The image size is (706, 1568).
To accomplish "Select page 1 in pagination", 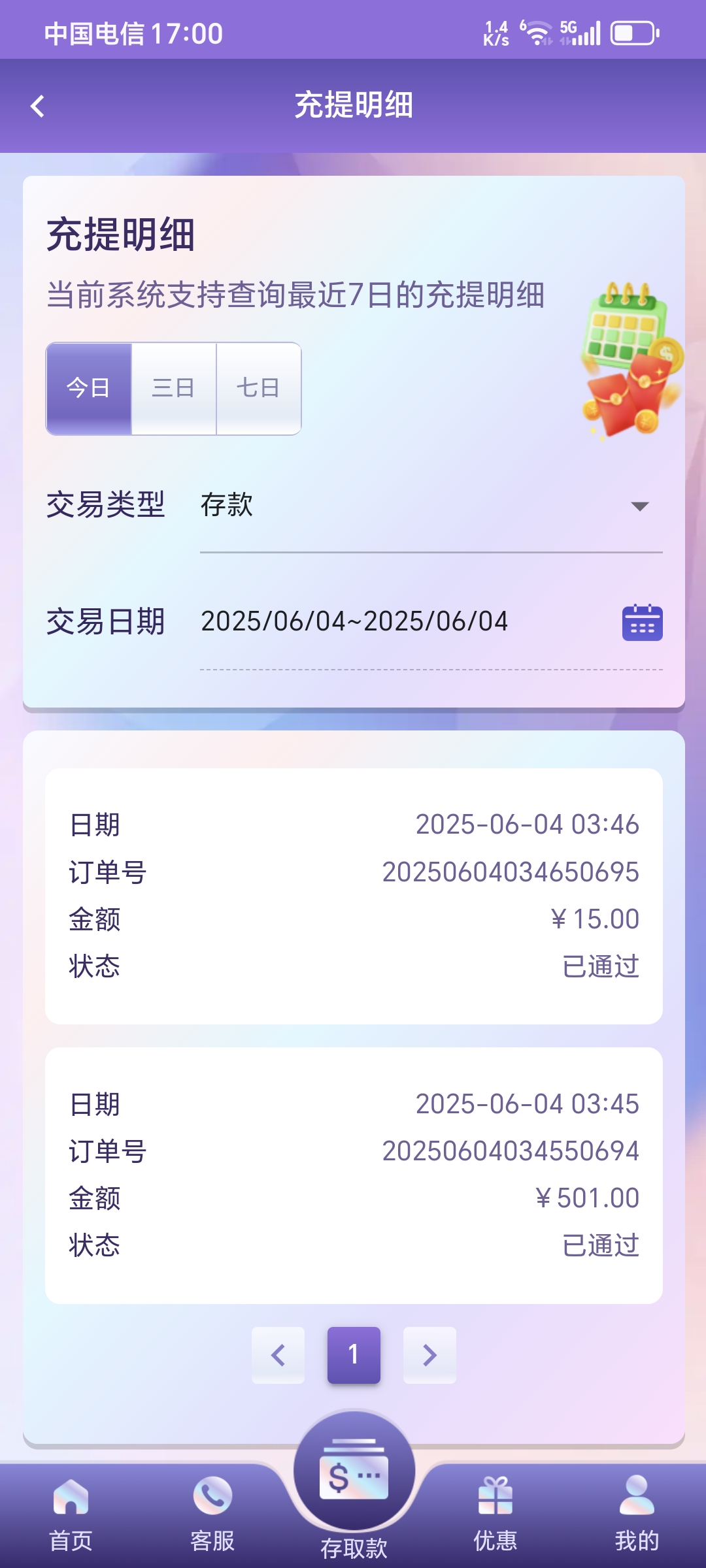I will (354, 1354).
